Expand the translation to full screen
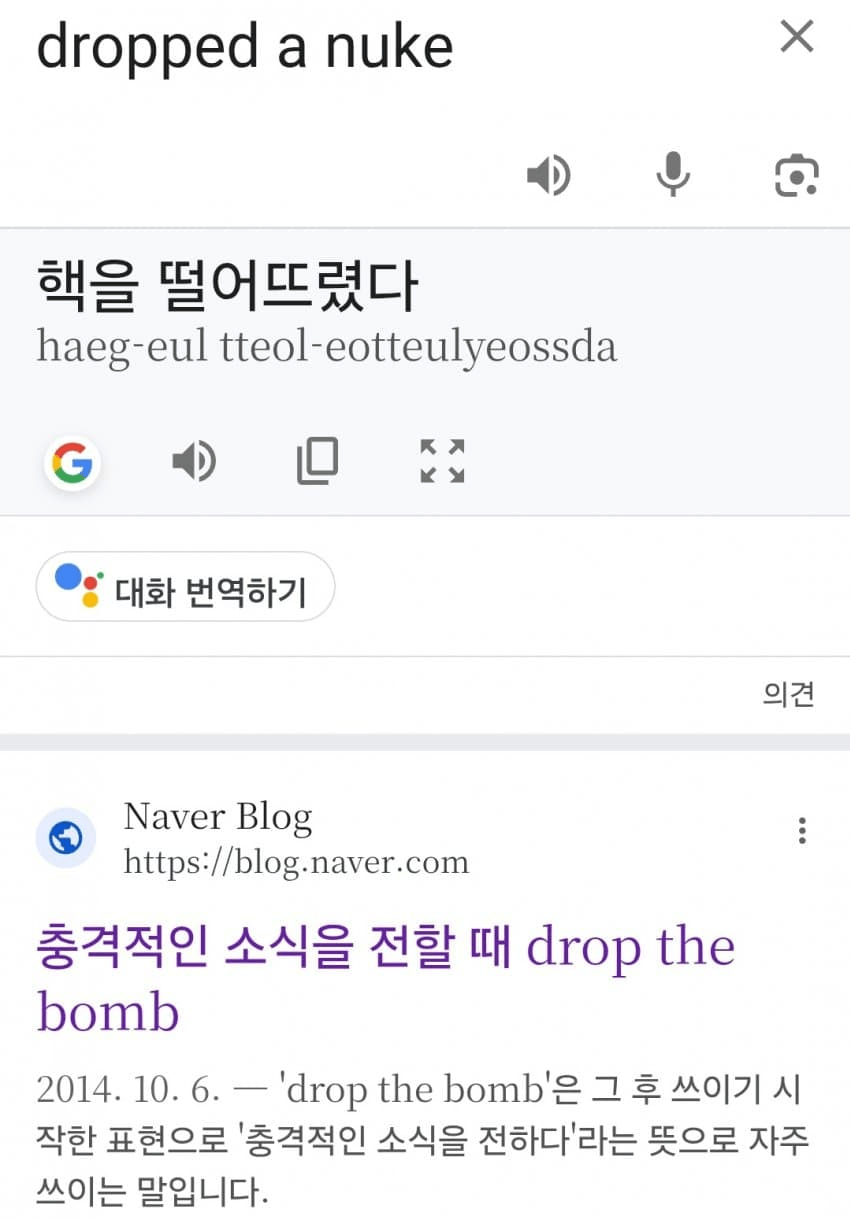Image resolution: width=850 pixels, height=1220 pixels. (442, 461)
